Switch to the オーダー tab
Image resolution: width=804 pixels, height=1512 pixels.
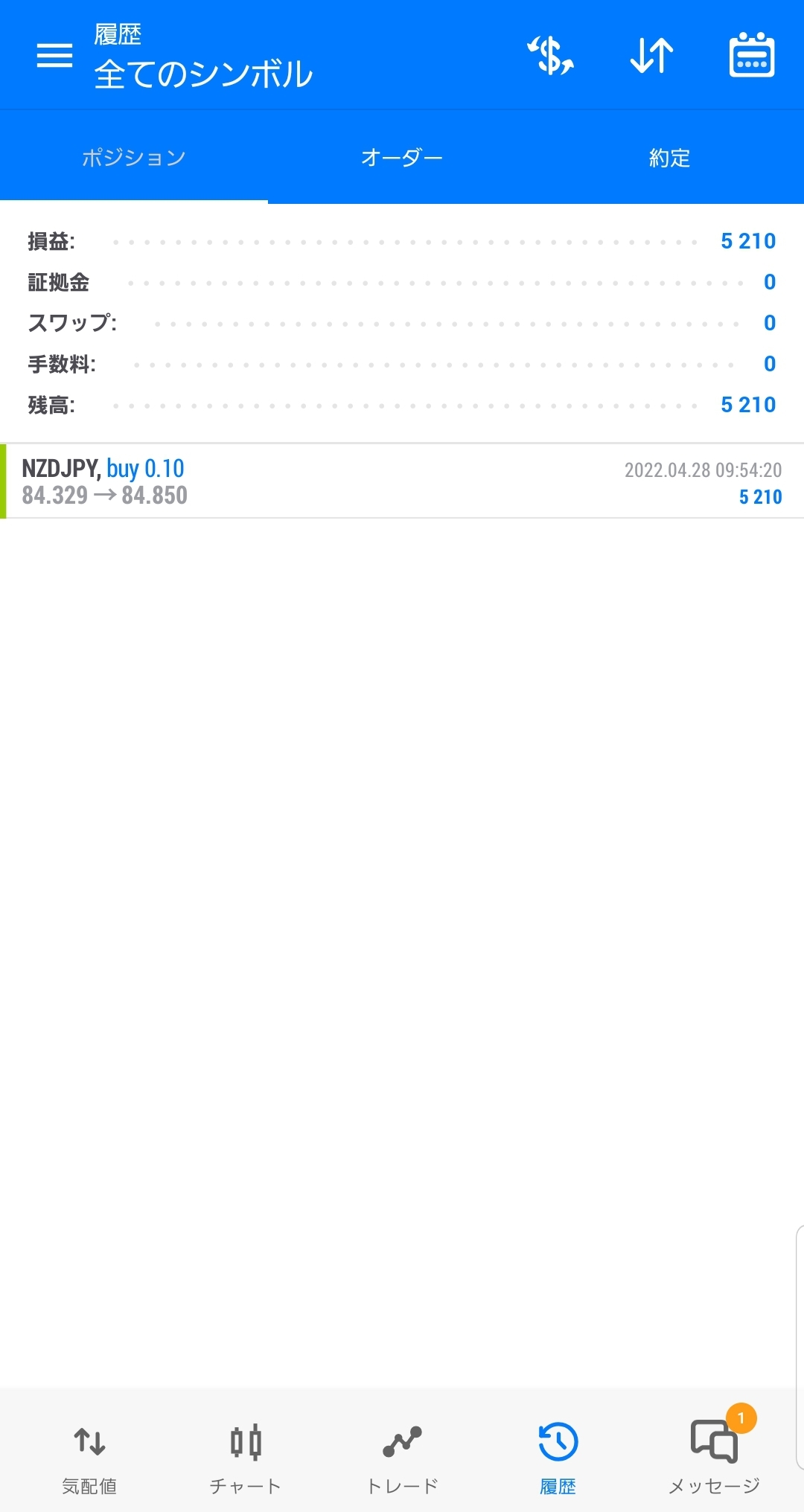pos(402,158)
